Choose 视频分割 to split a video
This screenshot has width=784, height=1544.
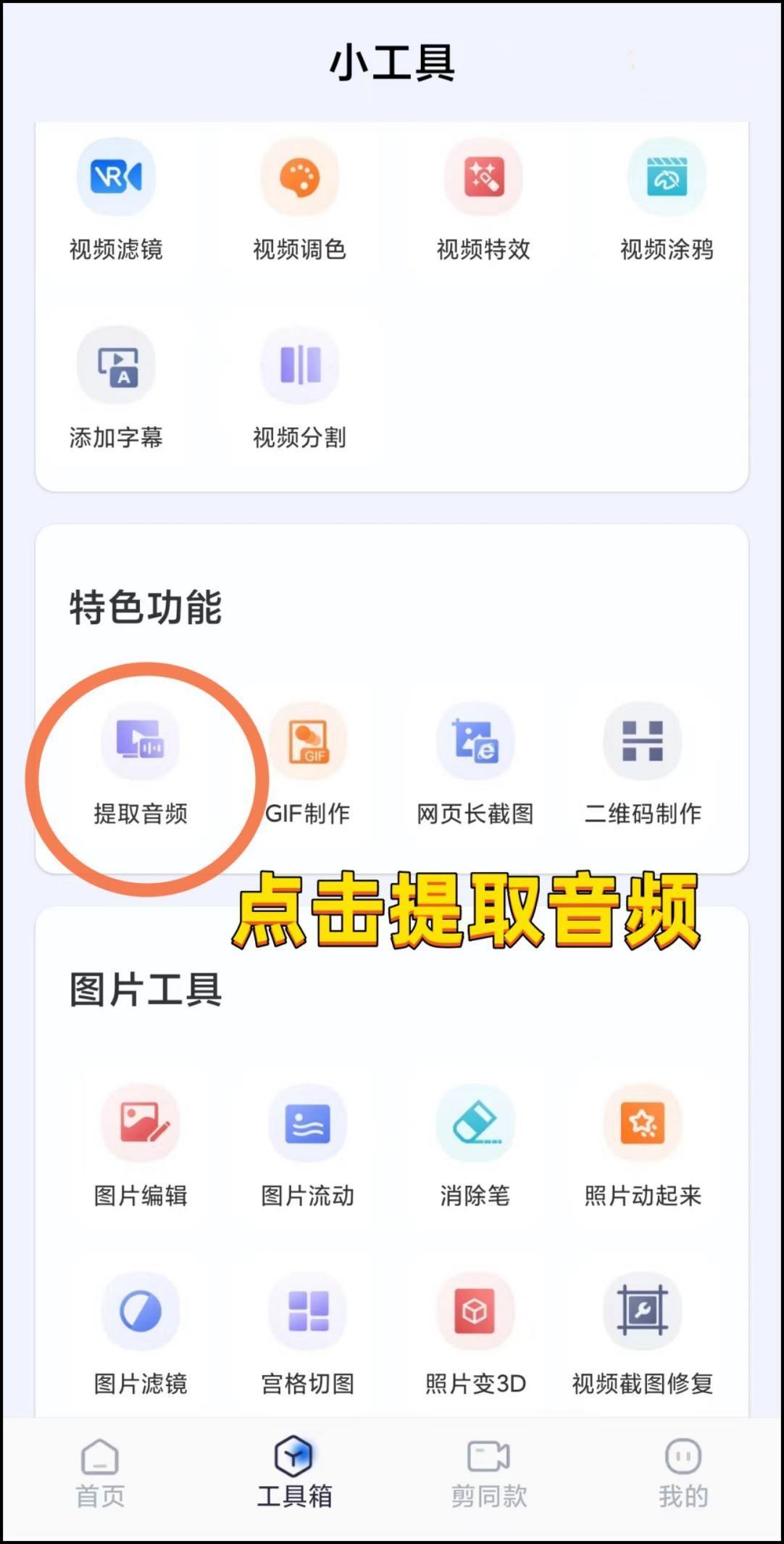coord(299,365)
